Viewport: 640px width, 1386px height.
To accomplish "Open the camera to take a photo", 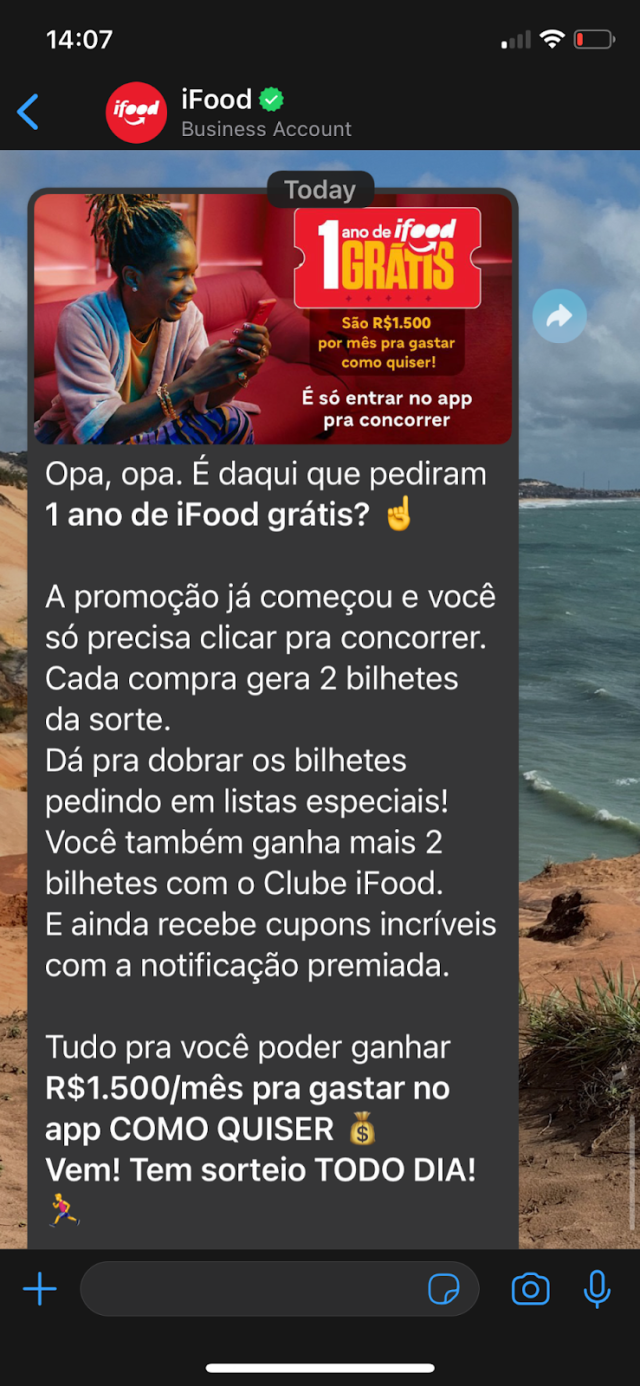I will click(x=530, y=1289).
